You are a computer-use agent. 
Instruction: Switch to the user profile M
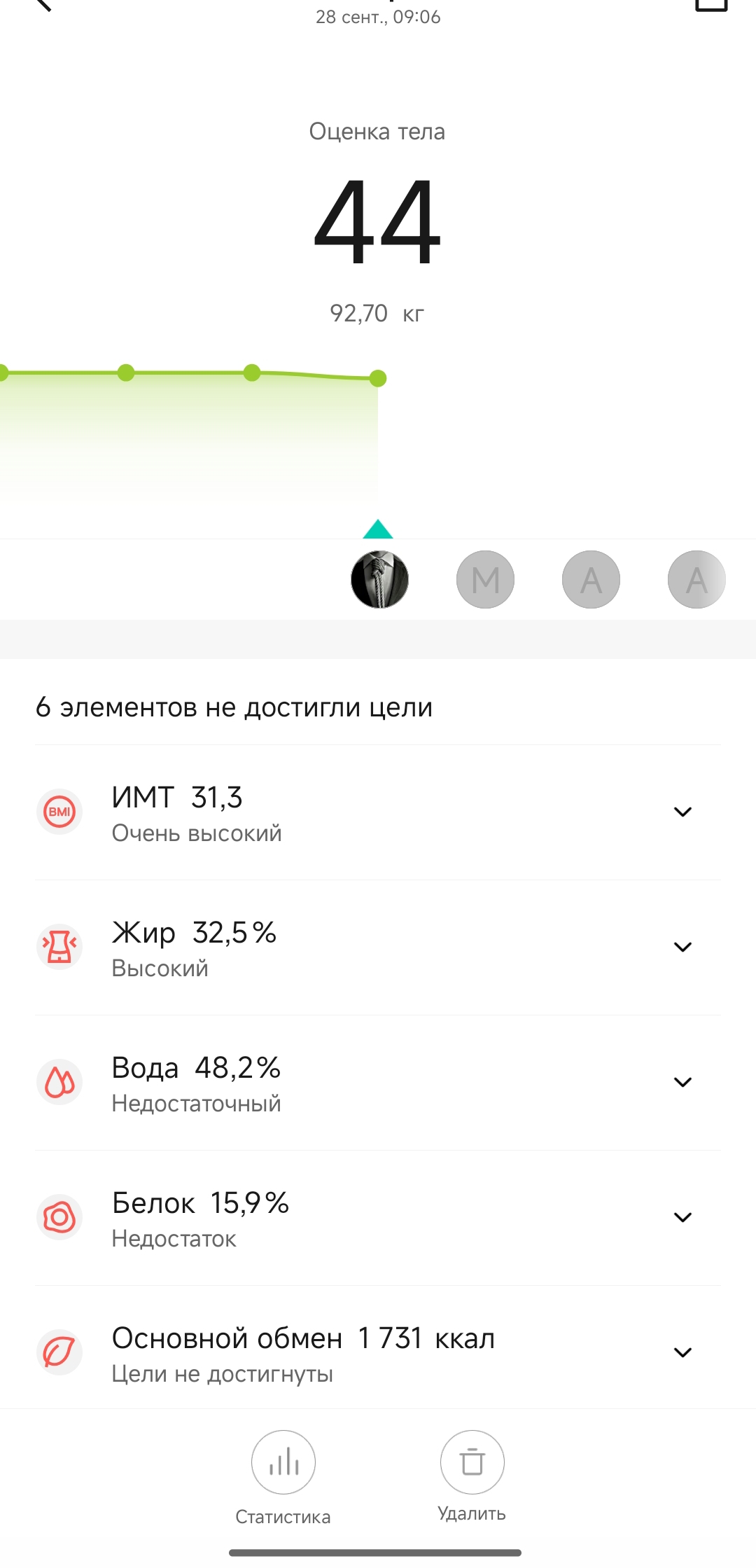click(x=485, y=580)
